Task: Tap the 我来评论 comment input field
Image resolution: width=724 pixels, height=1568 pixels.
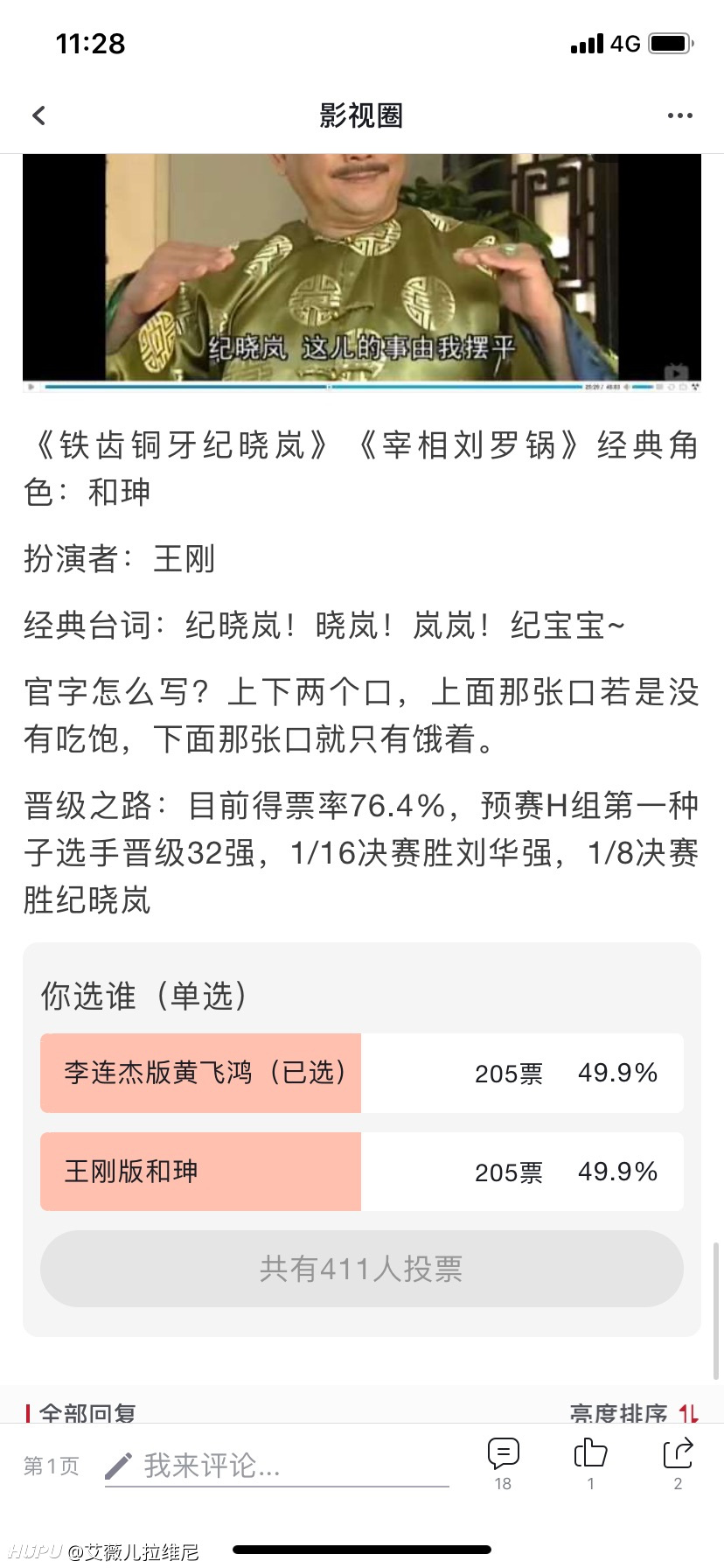Action: (276, 1465)
